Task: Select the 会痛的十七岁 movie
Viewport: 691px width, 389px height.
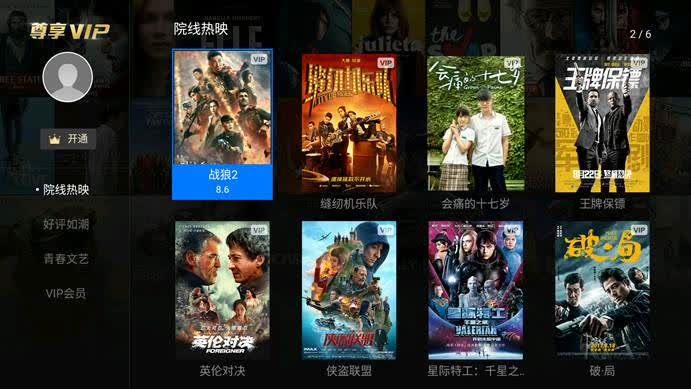Action: (476, 123)
